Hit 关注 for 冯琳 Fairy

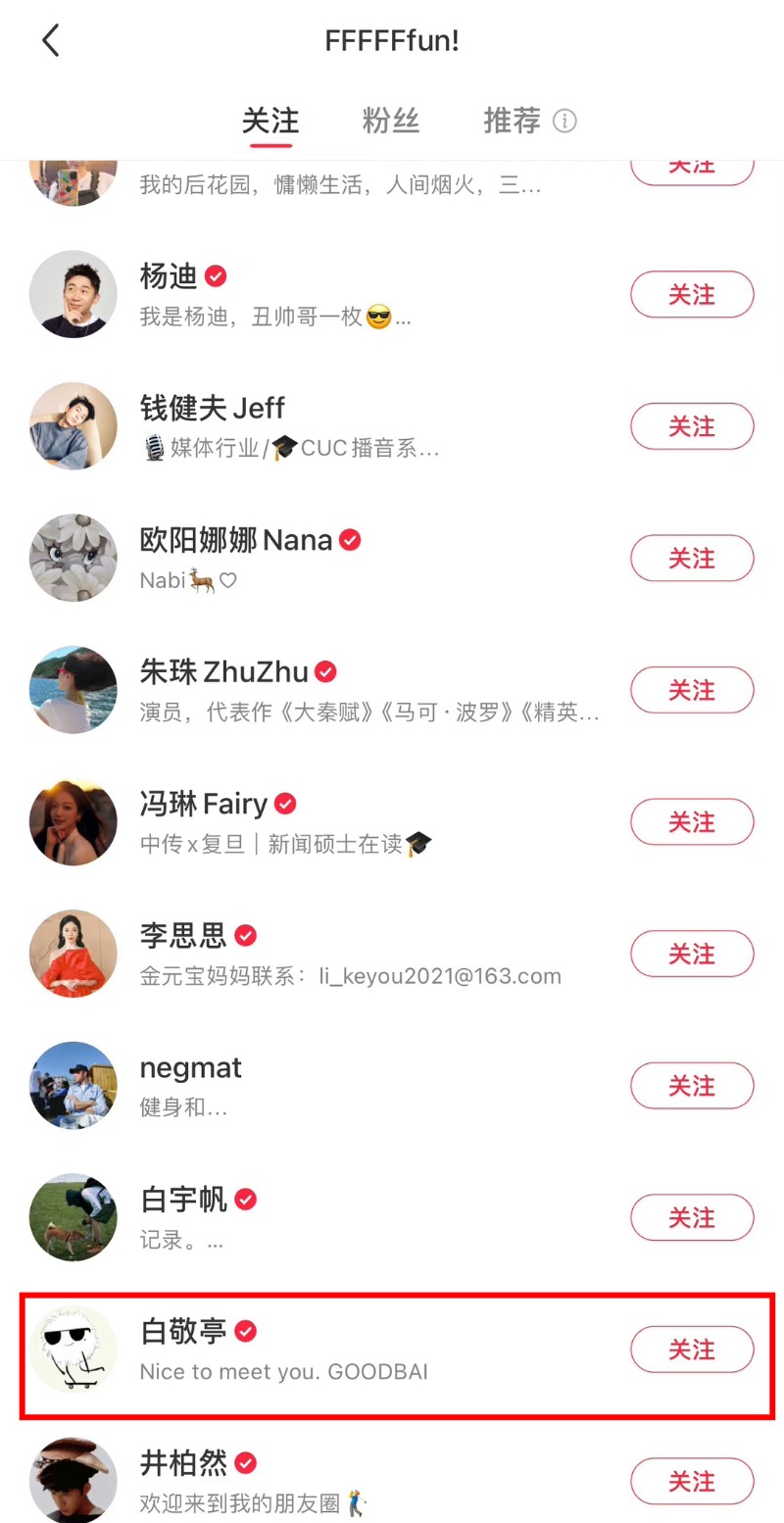(691, 822)
